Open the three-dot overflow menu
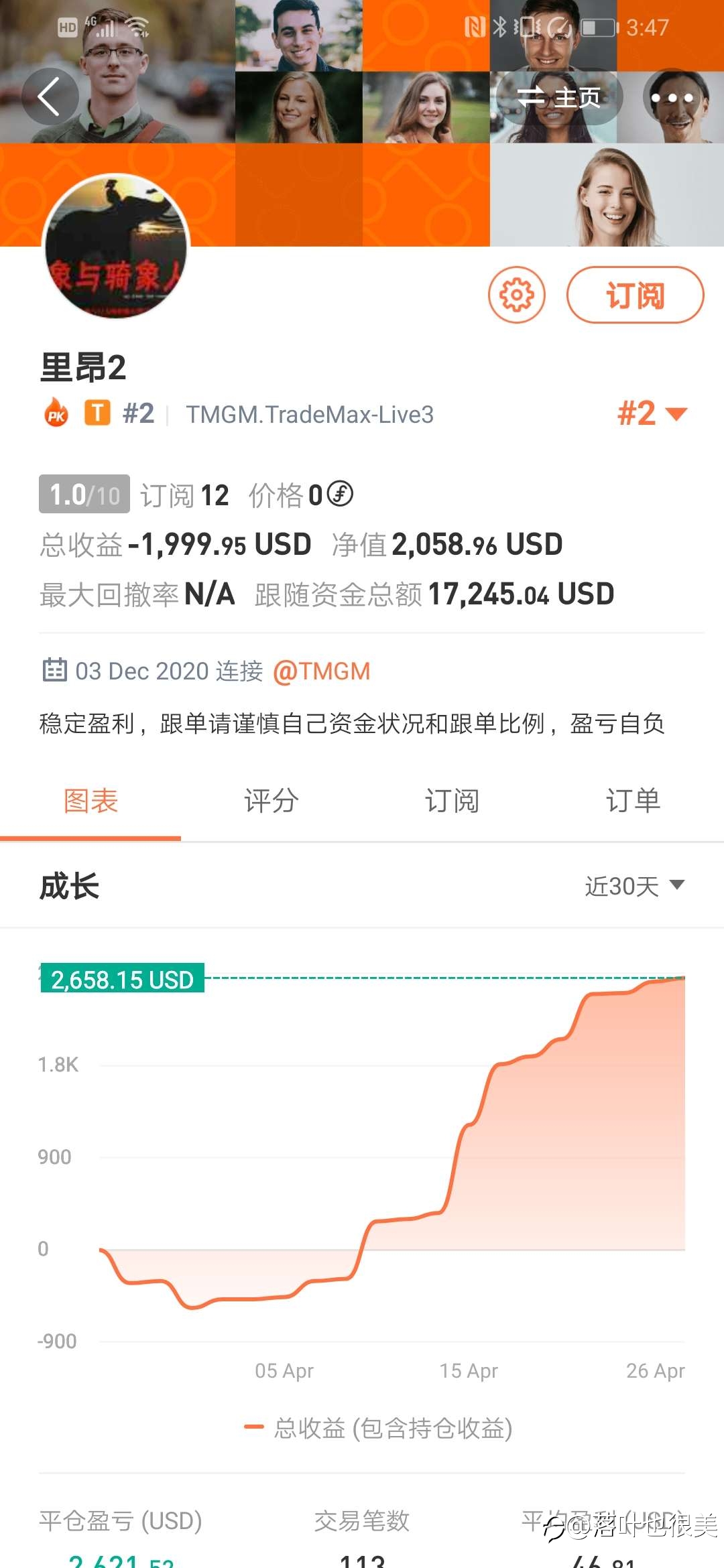 [672, 98]
